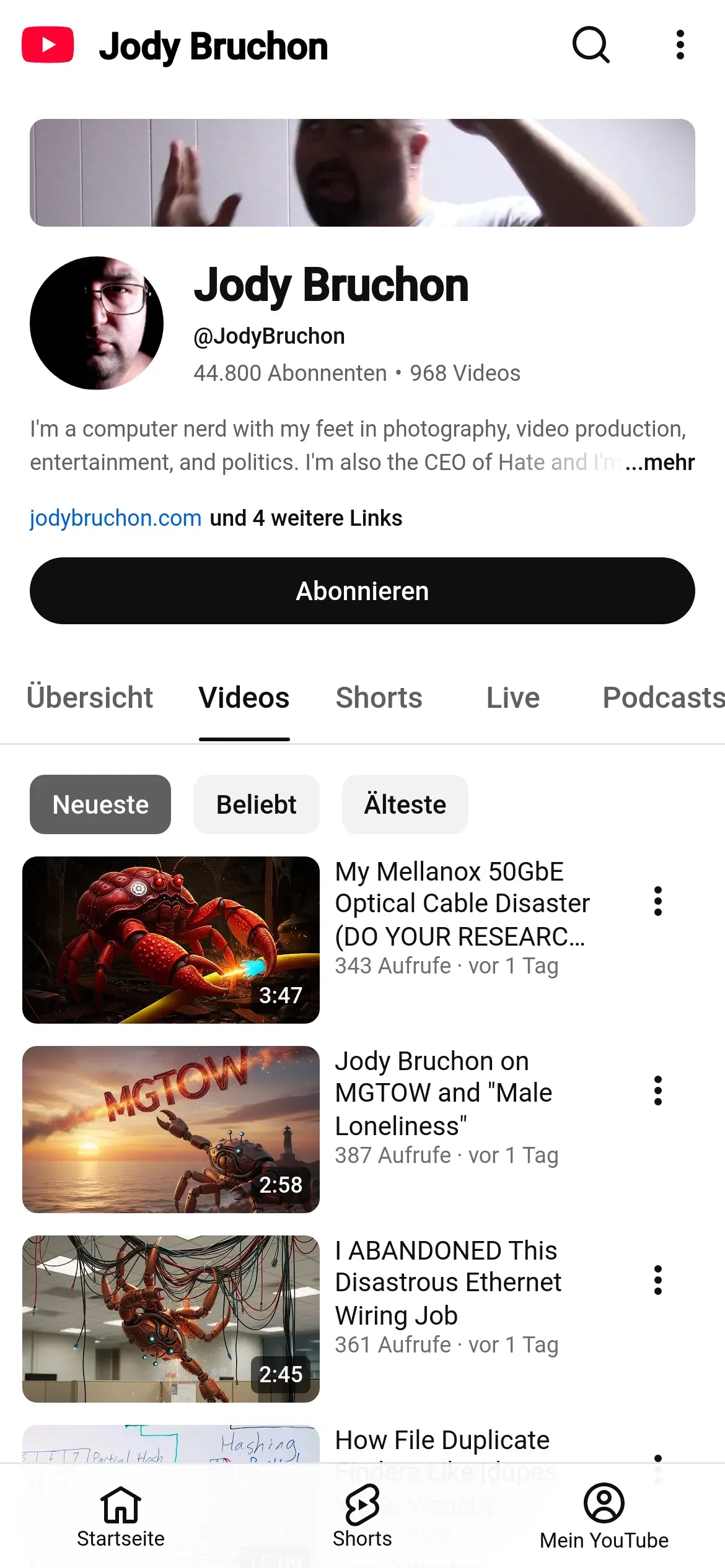The width and height of the screenshot is (725, 1568).
Task: Open the overflow menu in the top bar
Action: (x=680, y=45)
